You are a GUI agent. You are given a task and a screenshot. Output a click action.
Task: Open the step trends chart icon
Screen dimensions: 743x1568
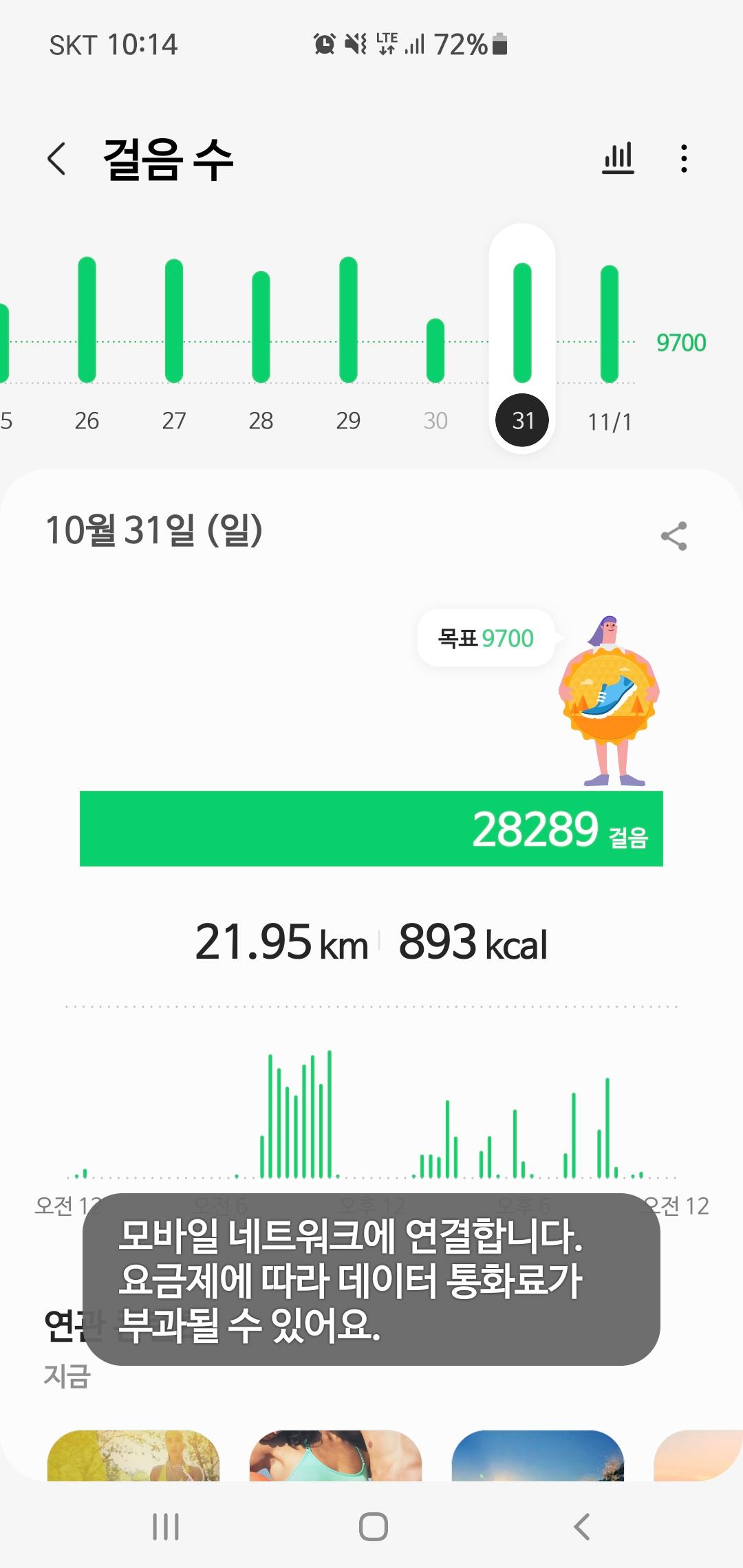coord(617,159)
